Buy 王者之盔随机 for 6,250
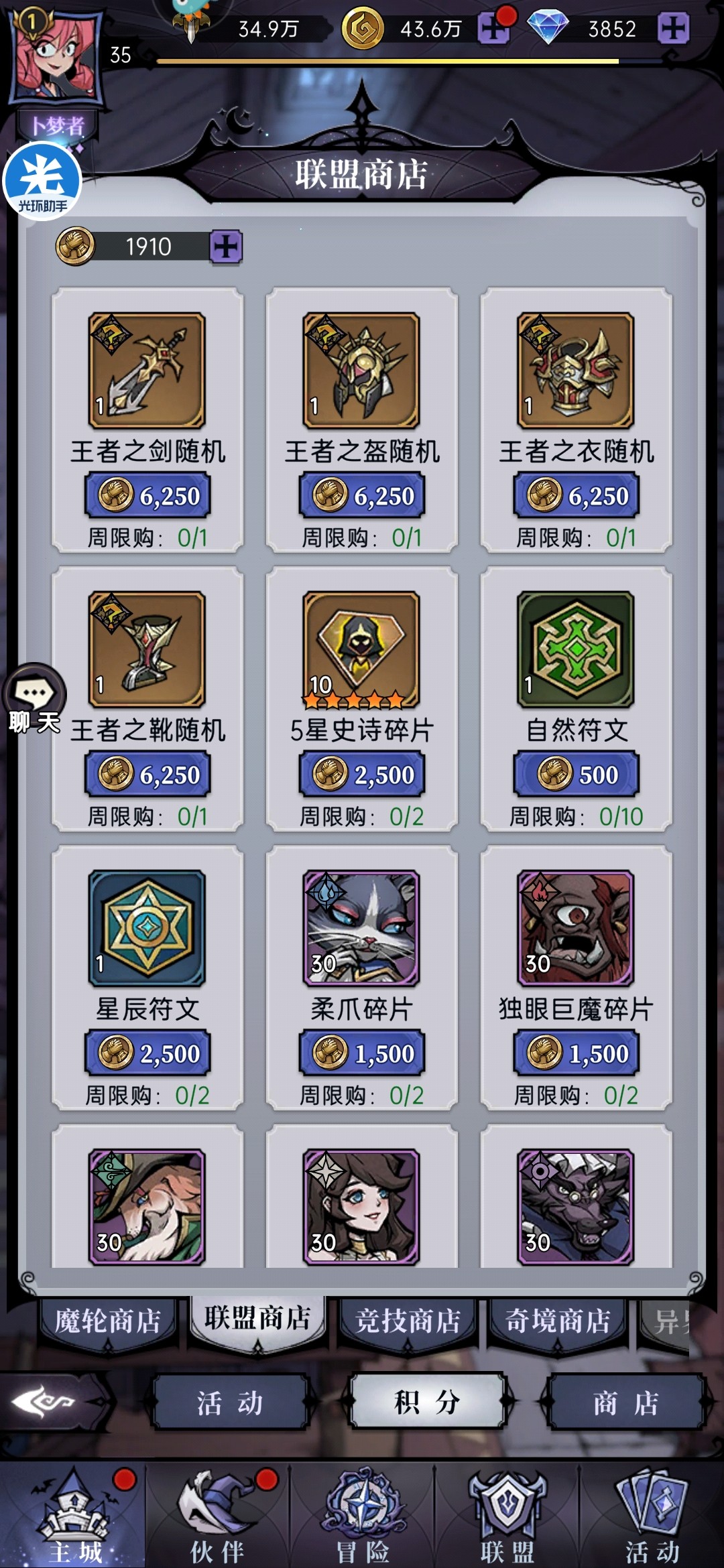The height and width of the screenshot is (1568, 724). 362,496
